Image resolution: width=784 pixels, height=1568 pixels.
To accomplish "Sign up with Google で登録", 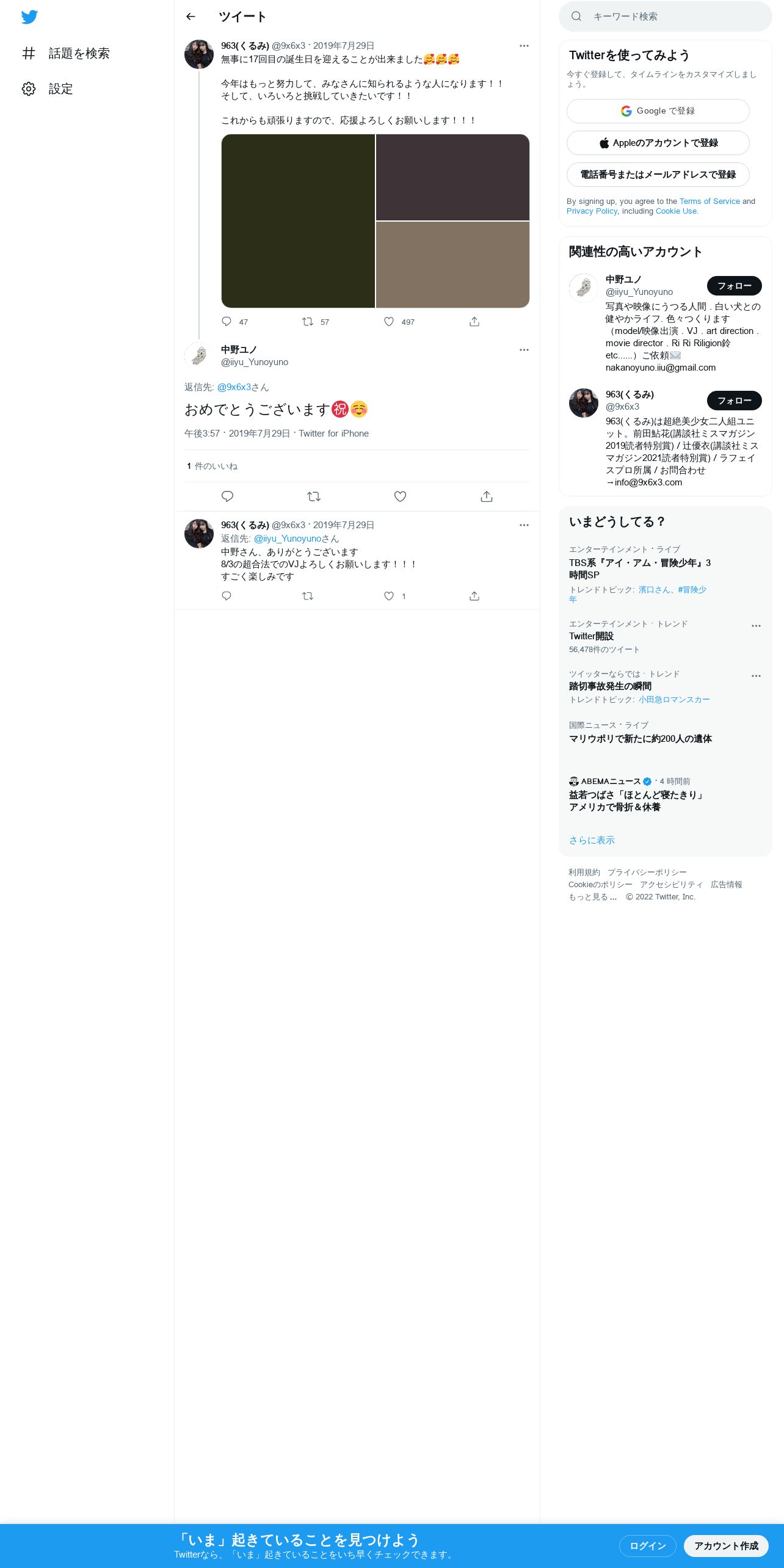I will [x=658, y=111].
